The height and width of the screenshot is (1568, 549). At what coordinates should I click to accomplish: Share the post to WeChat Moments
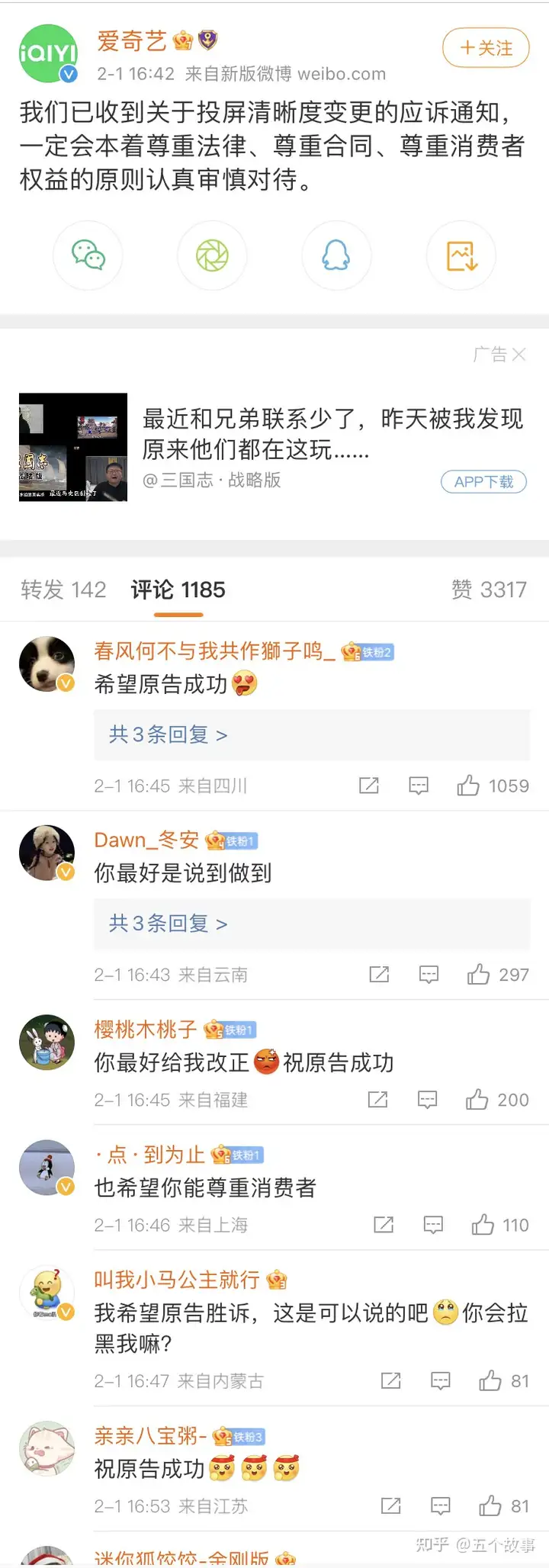[212, 255]
